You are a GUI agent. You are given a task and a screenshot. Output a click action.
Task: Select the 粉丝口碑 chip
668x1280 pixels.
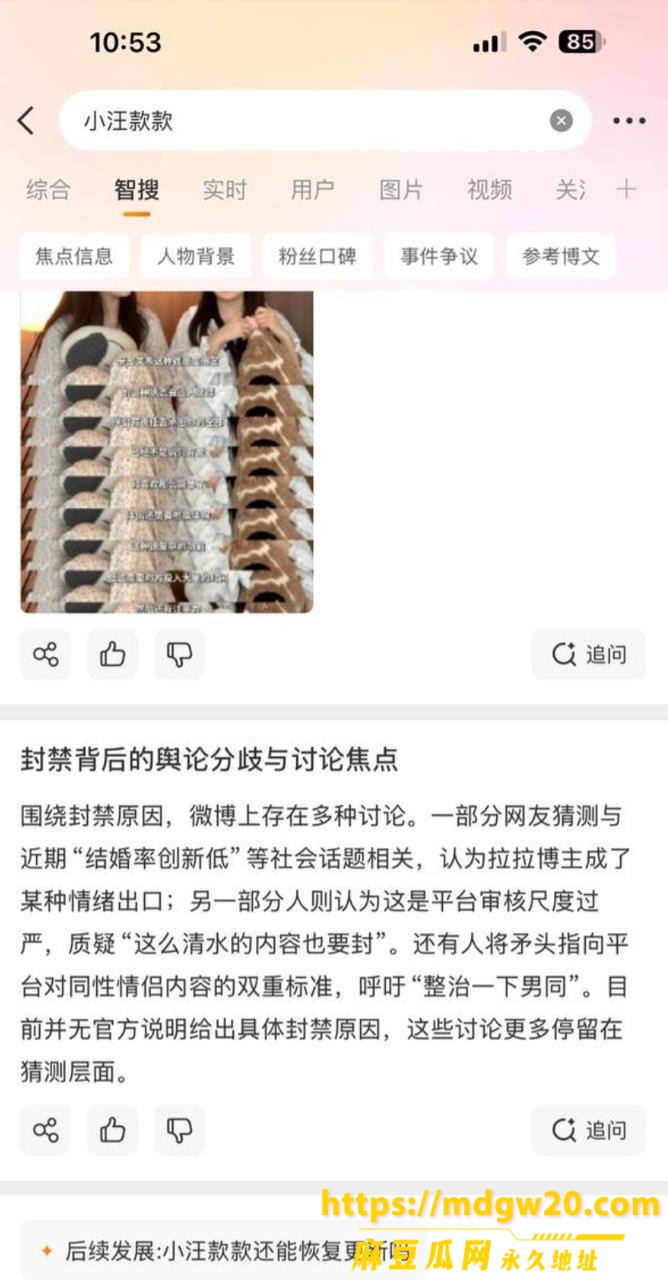point(317,256)
